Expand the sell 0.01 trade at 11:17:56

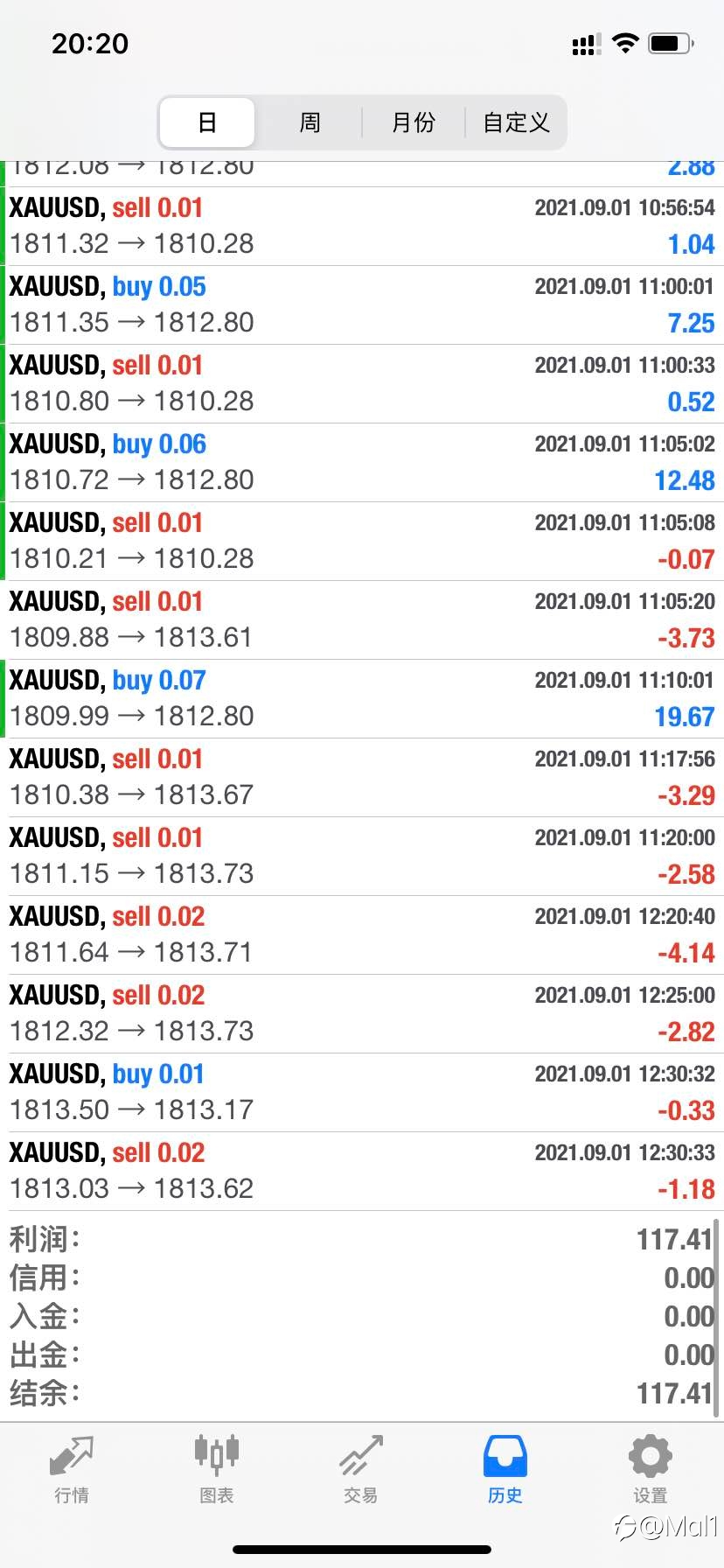tap(362, 778)
